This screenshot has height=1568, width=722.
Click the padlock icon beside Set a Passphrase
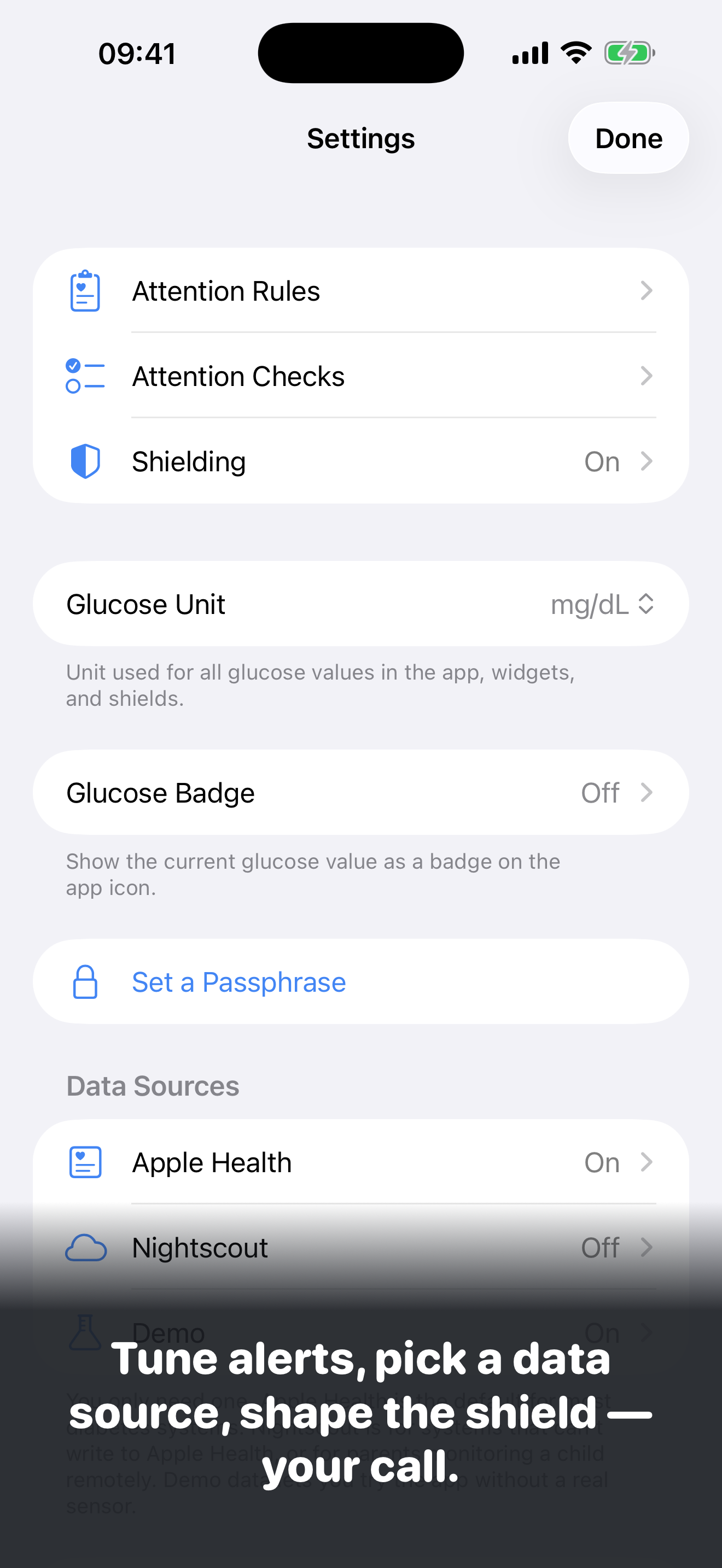[x=86, y=981]
